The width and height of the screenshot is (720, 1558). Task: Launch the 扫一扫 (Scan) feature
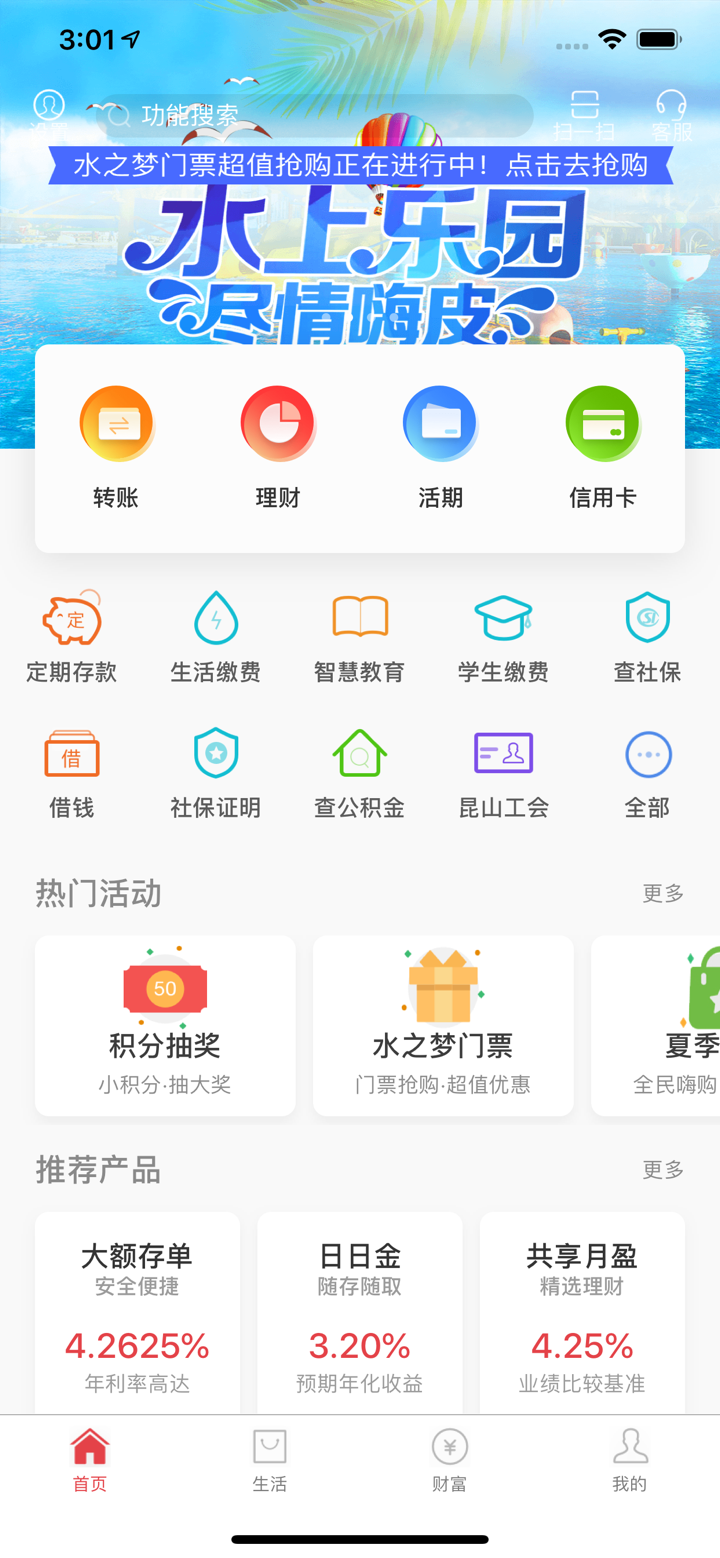coord(586,110)
